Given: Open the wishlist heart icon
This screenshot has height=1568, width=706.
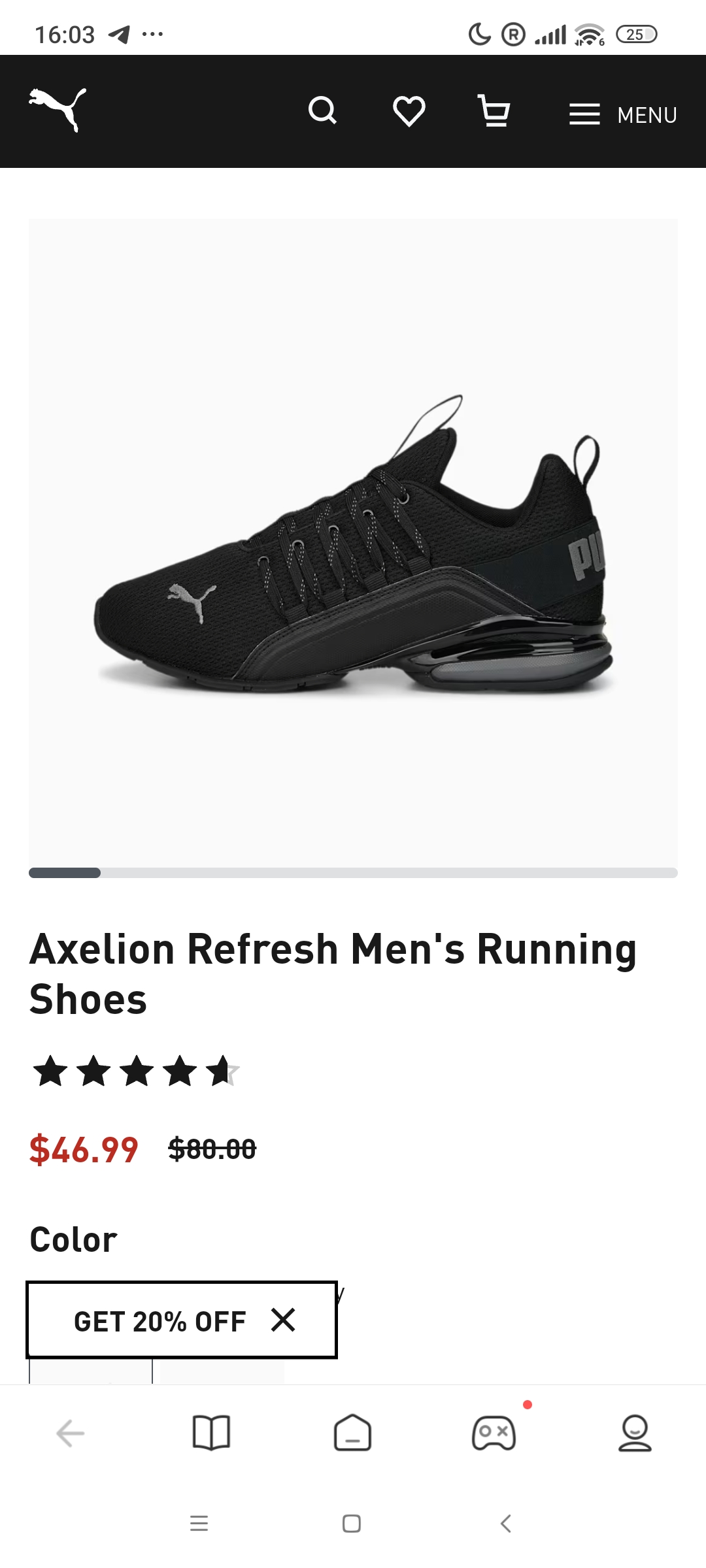Looking at the screenshot, I should click(409, 111).
